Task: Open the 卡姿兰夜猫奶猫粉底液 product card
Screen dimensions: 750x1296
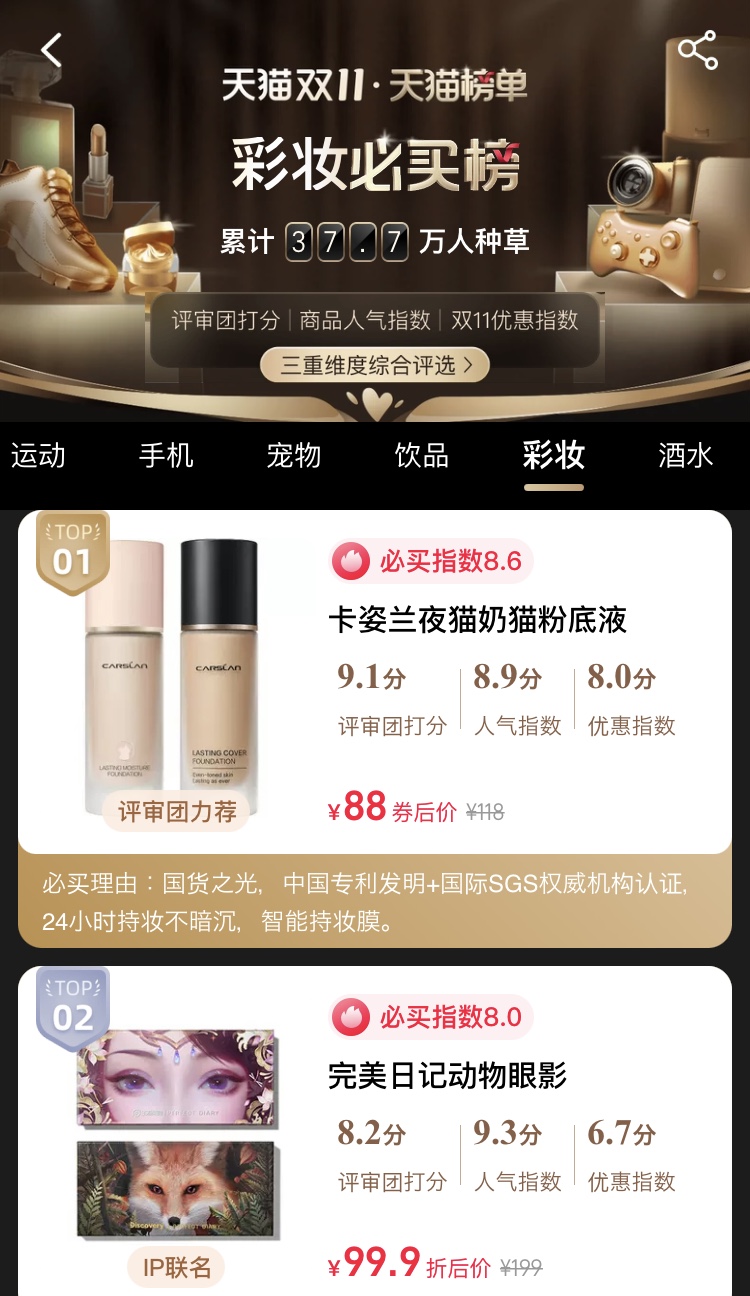Action: click(x=477, y=620)
